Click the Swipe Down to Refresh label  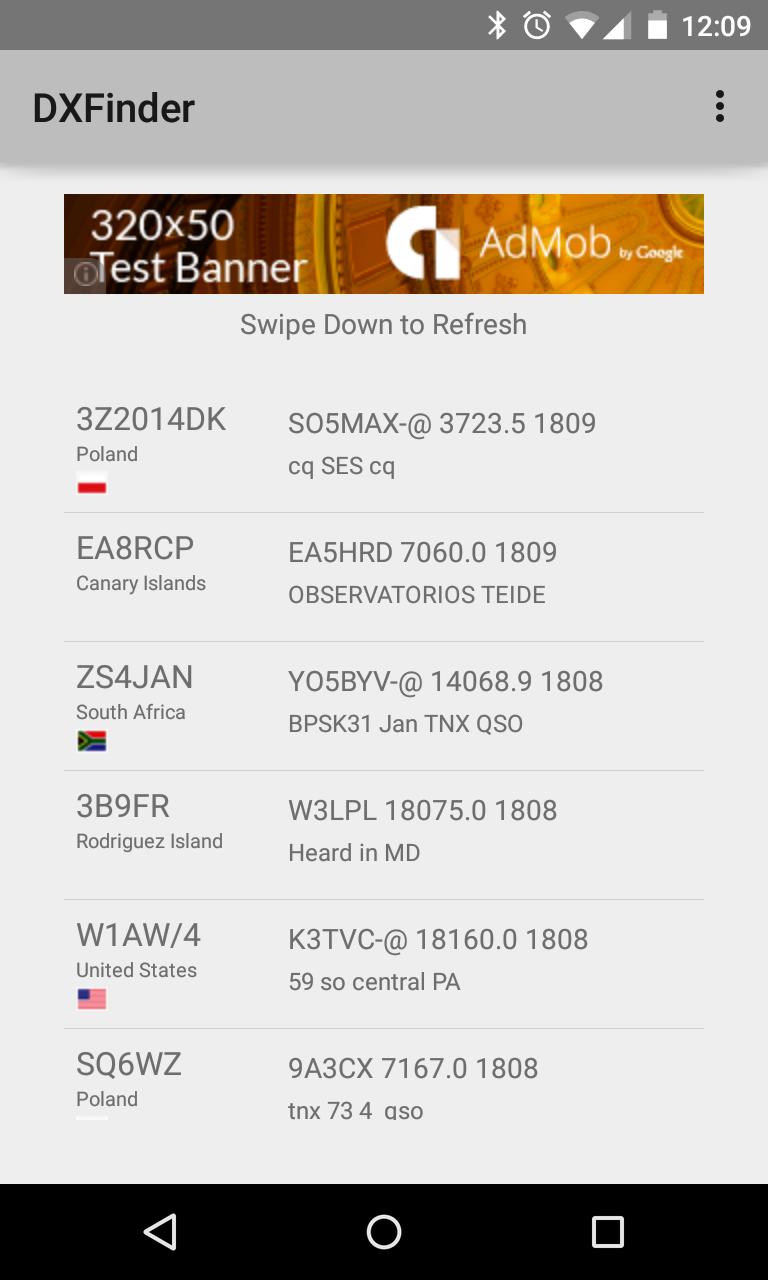(x=383, y=324)
